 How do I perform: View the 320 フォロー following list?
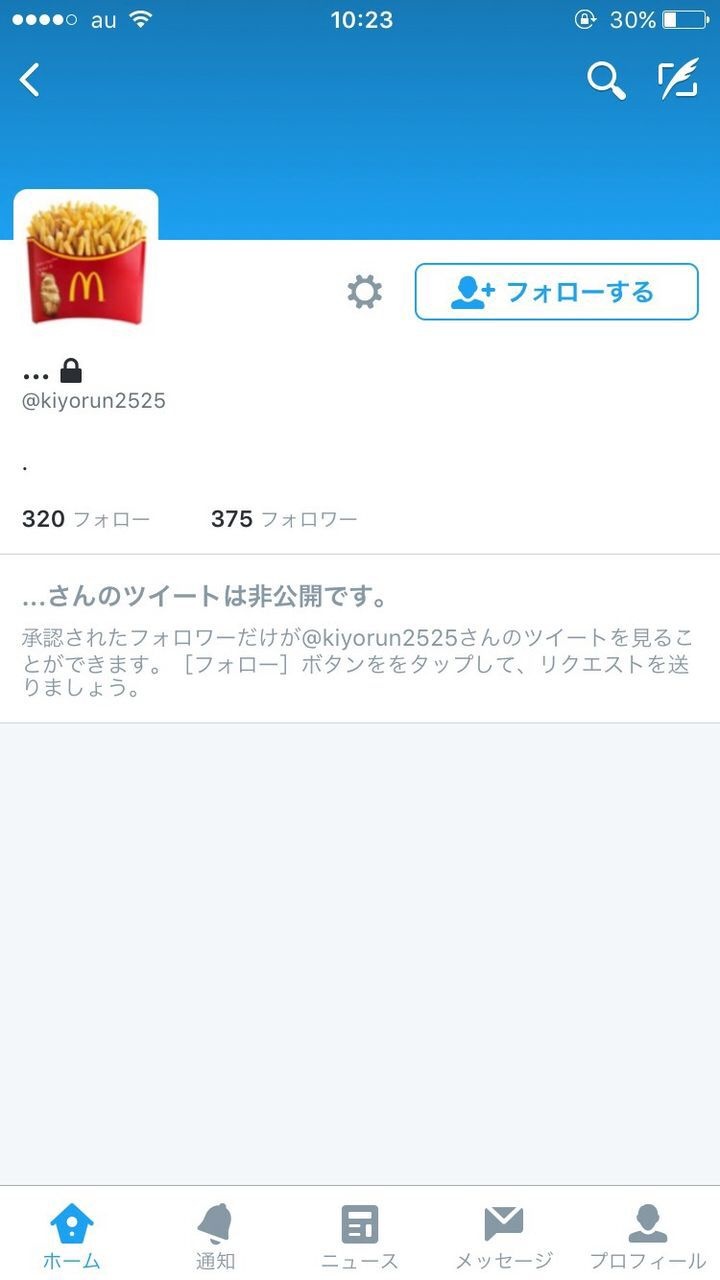86,519
